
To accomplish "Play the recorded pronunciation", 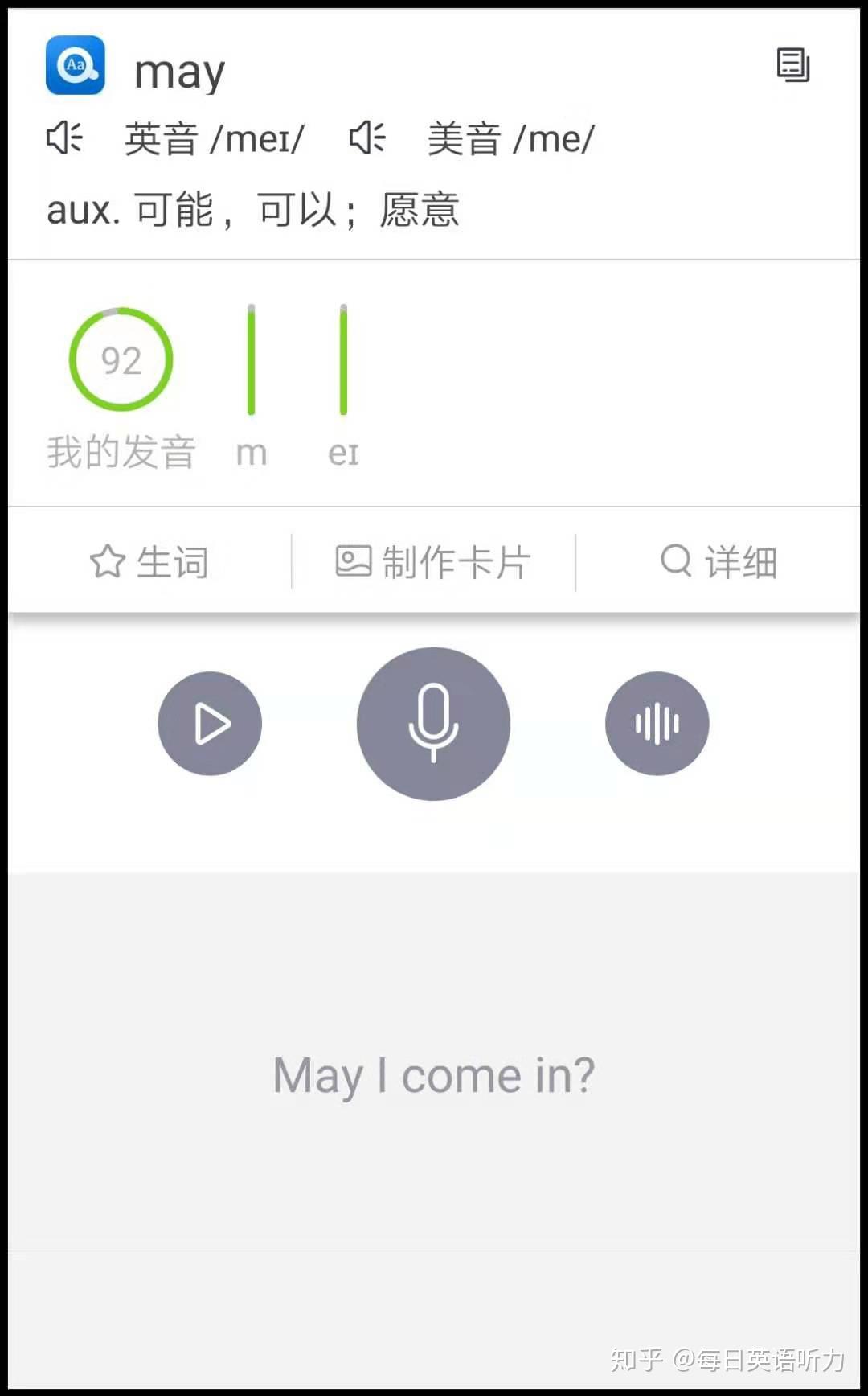I will 210,724.
